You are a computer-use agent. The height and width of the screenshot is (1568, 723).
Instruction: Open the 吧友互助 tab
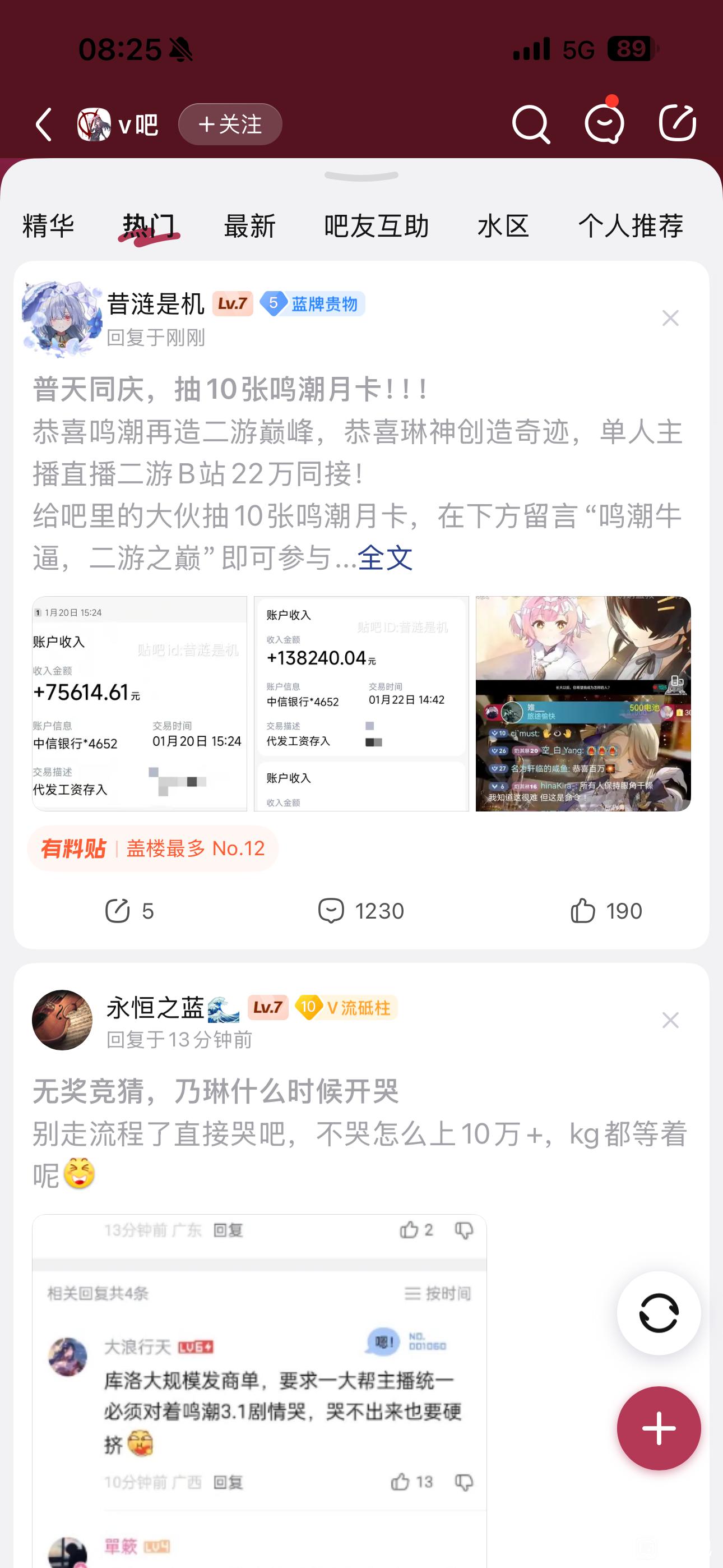click(376, 227)
